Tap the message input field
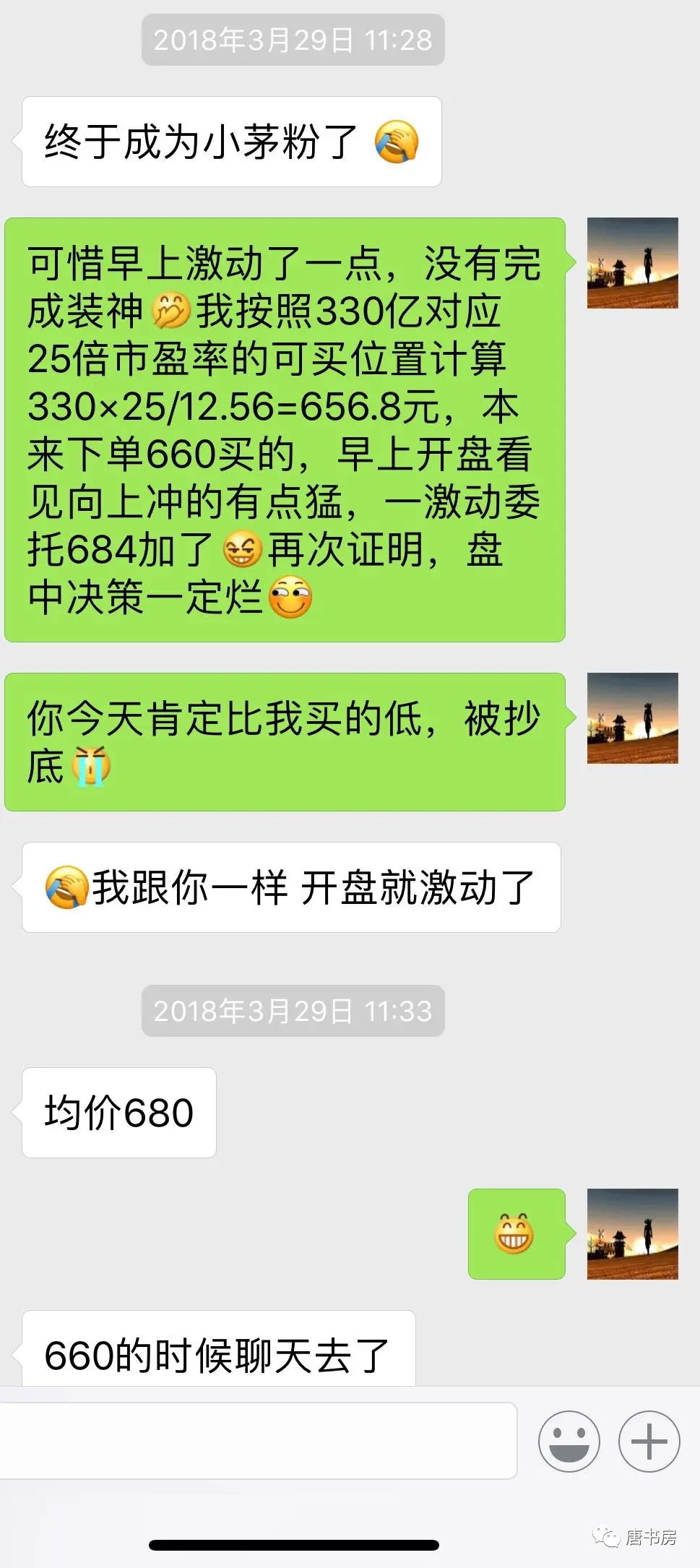Image resolution: width=700 pixels, height=1568 pixels. point(258,1441)
